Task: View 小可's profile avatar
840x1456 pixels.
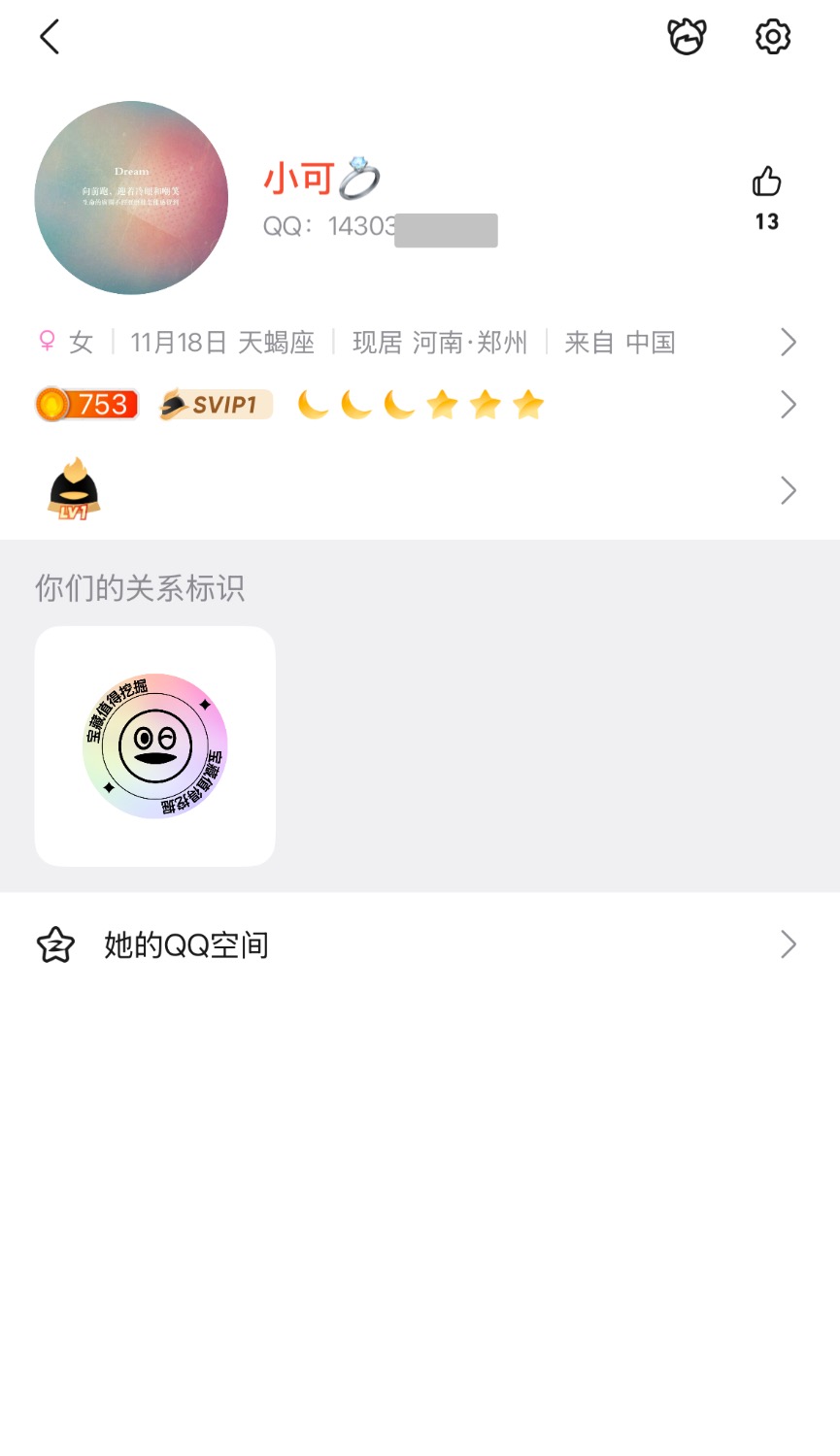Action: pyautogui.click(x=131, y=198)
